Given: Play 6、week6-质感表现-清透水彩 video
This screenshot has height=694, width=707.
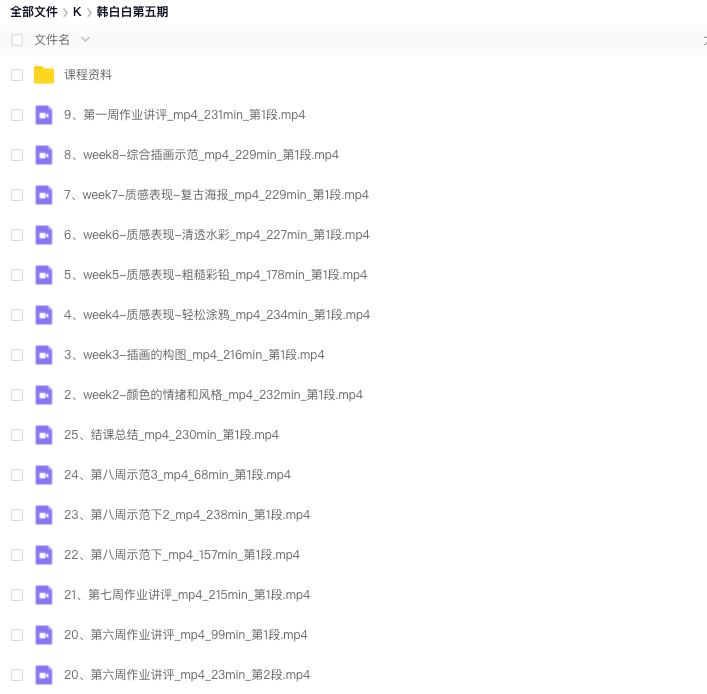Looking at the screenshot, I should (216, 235).
